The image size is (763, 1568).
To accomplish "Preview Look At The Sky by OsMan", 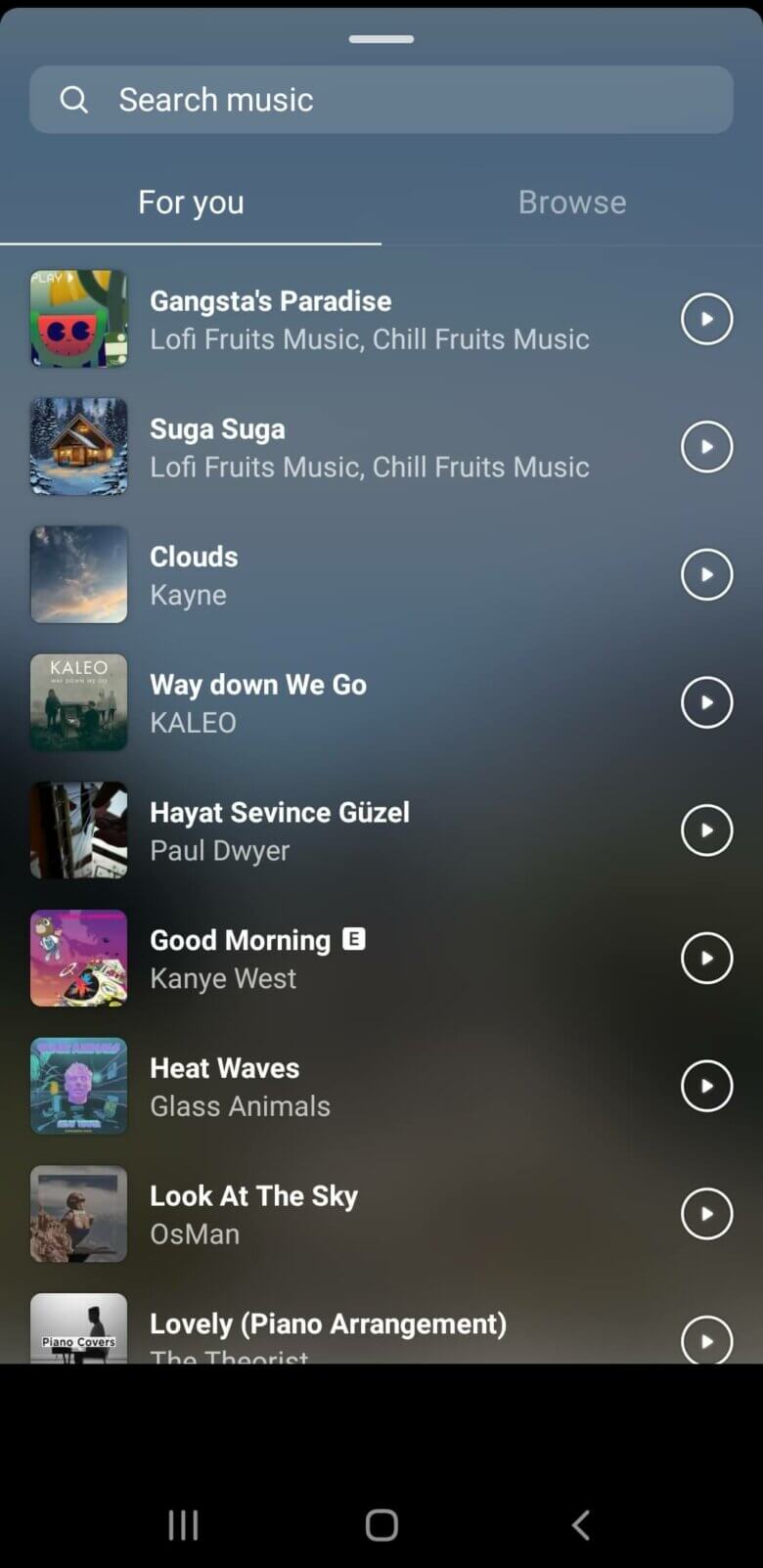I will click(706, 1213).
